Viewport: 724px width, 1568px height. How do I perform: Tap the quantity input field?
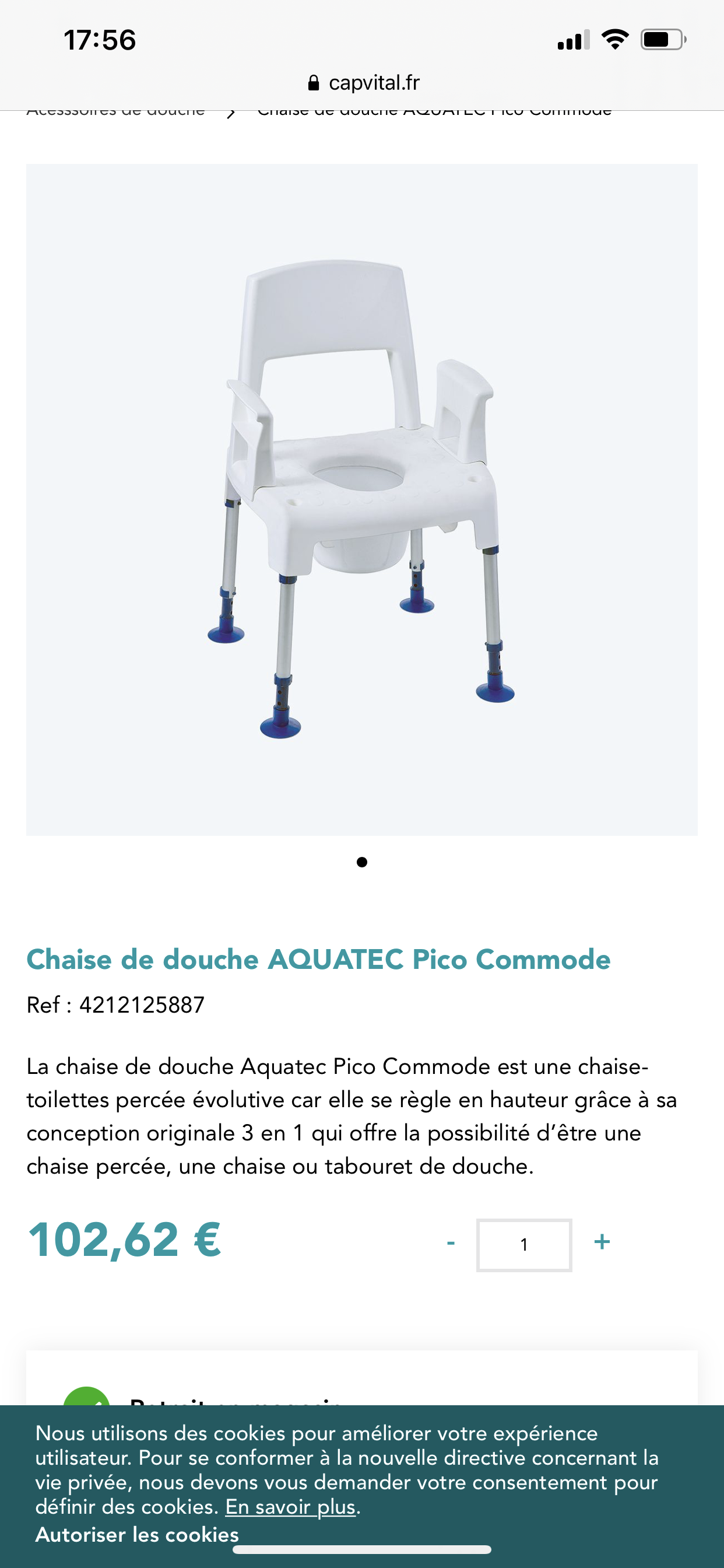(x=524, y=1245)
